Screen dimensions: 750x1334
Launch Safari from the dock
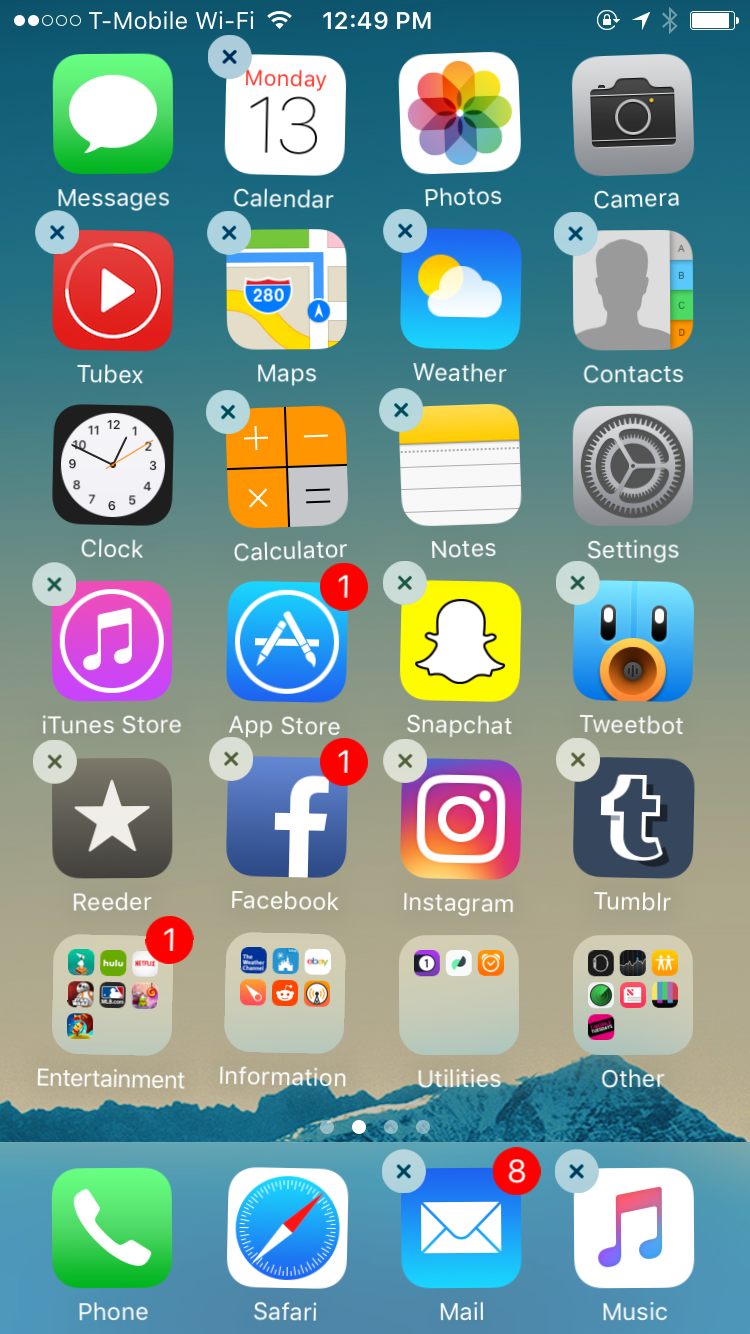[287, 1227]
